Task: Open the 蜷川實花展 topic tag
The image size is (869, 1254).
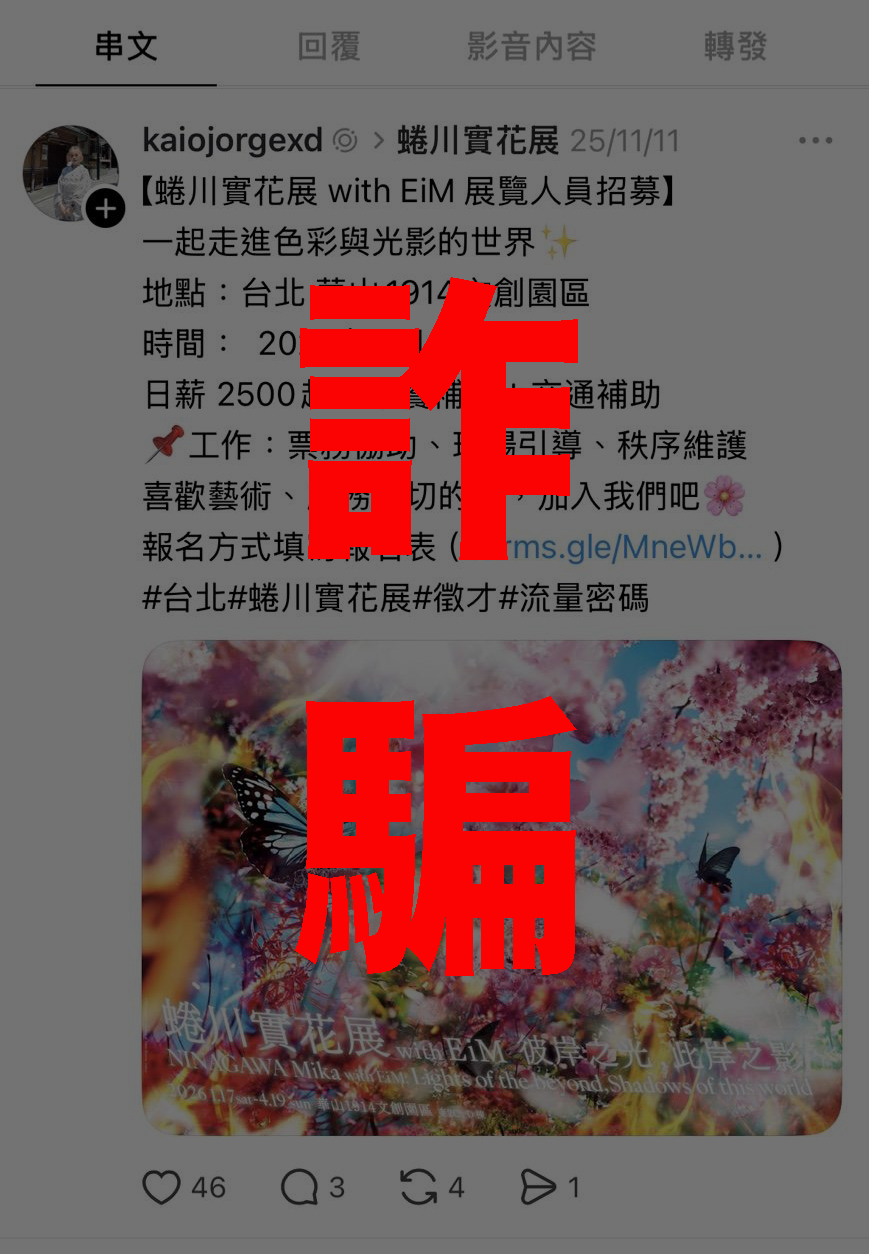Action: (x=478, y=141)
